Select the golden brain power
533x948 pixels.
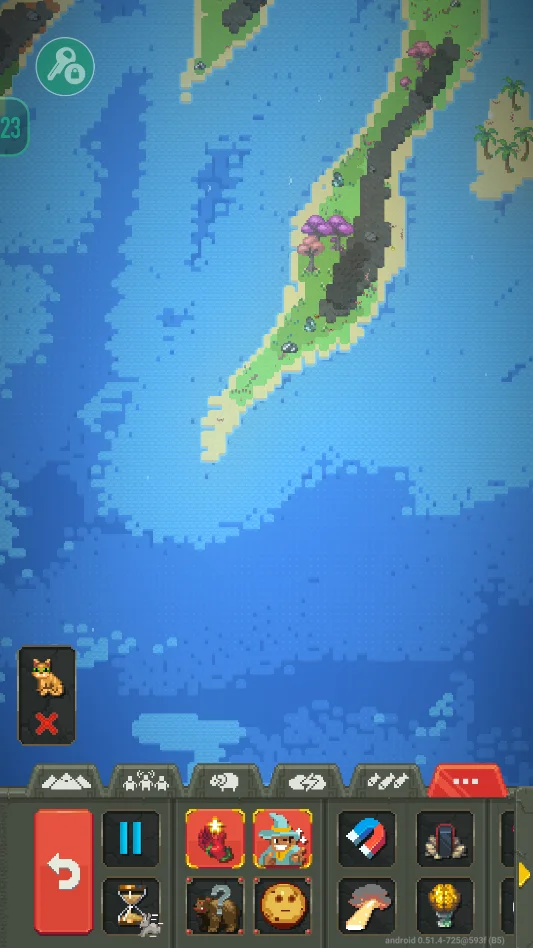coord(445,906)
